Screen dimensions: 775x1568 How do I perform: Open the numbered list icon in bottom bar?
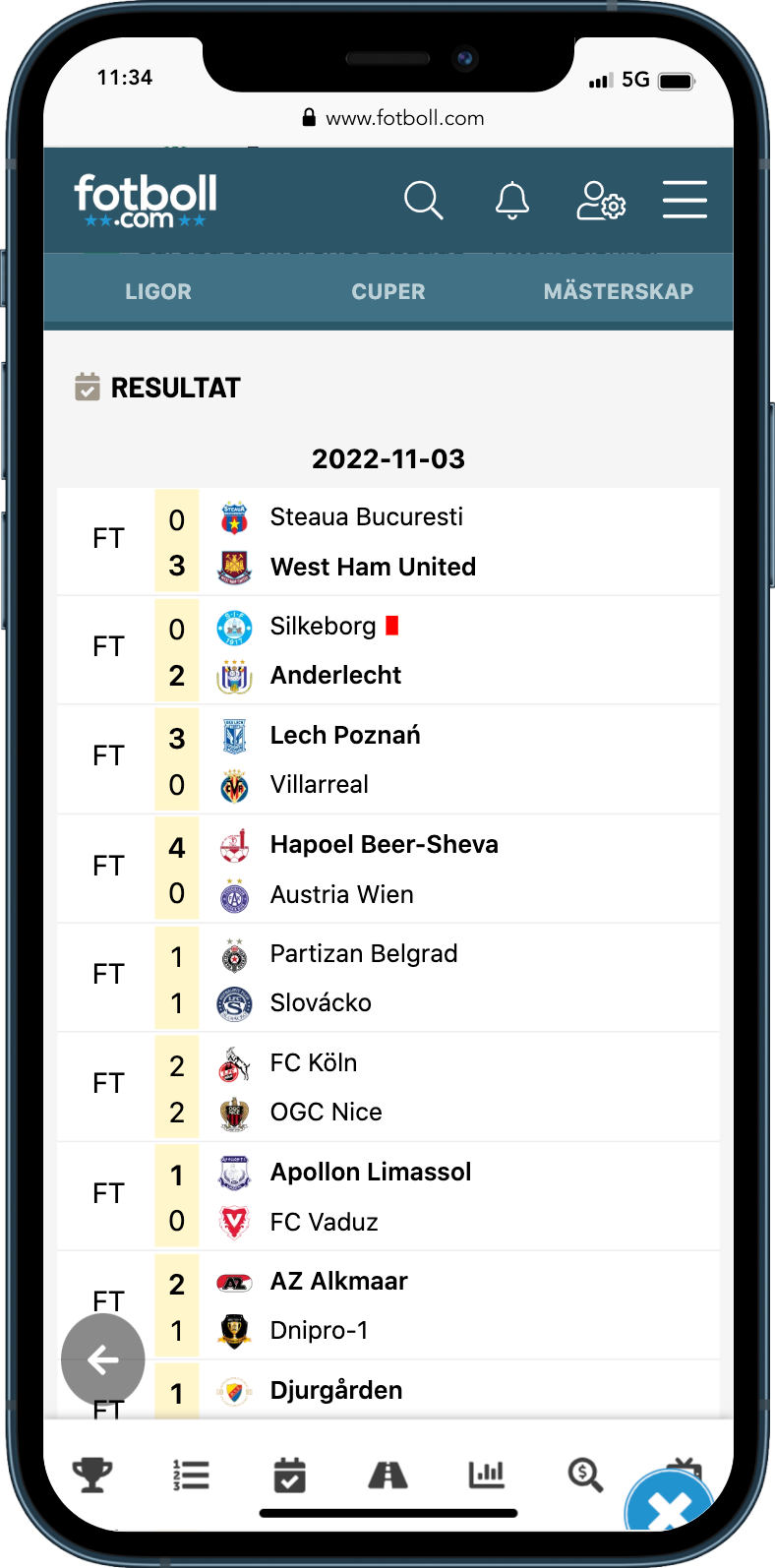click(x=191, y=1475)
